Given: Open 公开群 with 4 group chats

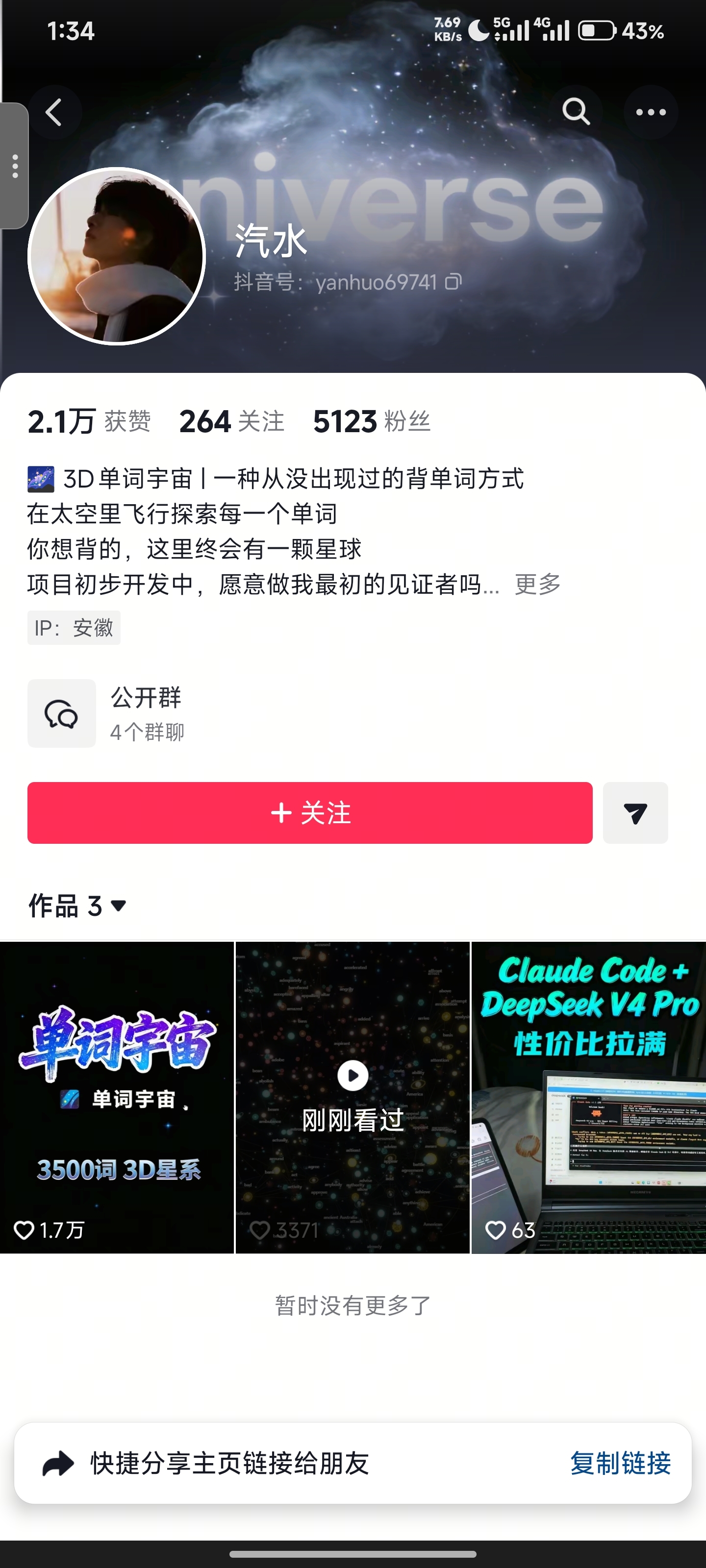Looking at the screenshot, I should (106, 713).
